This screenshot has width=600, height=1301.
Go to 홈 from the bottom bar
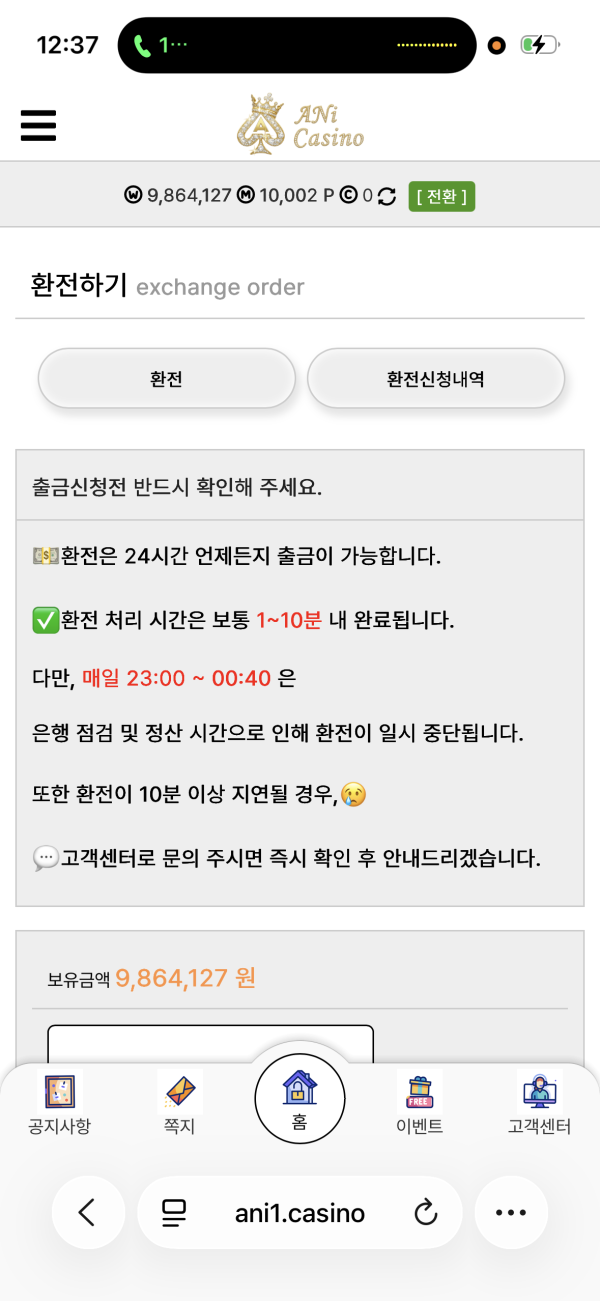coord(299,1097)
